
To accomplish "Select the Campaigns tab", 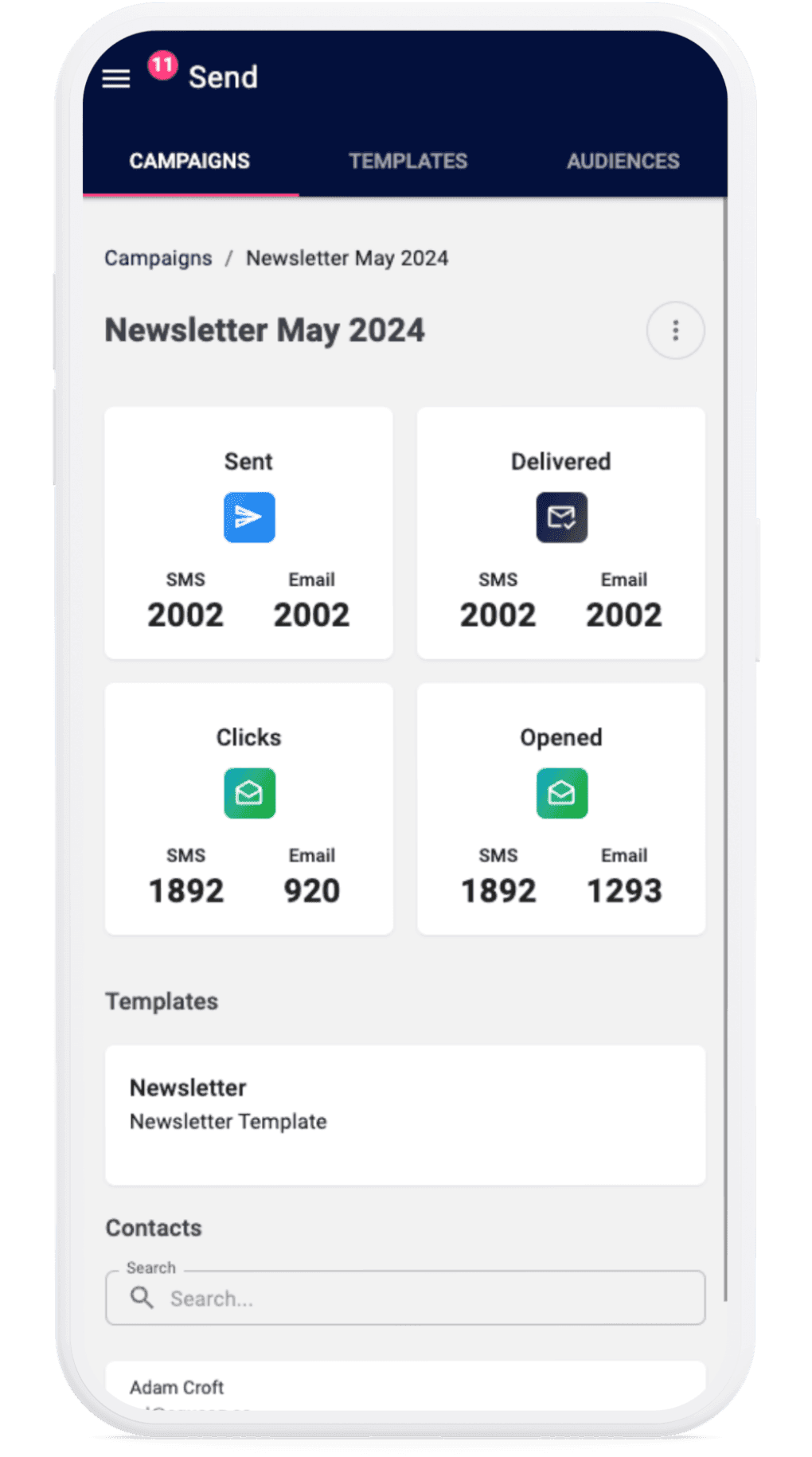I will 189,161.
